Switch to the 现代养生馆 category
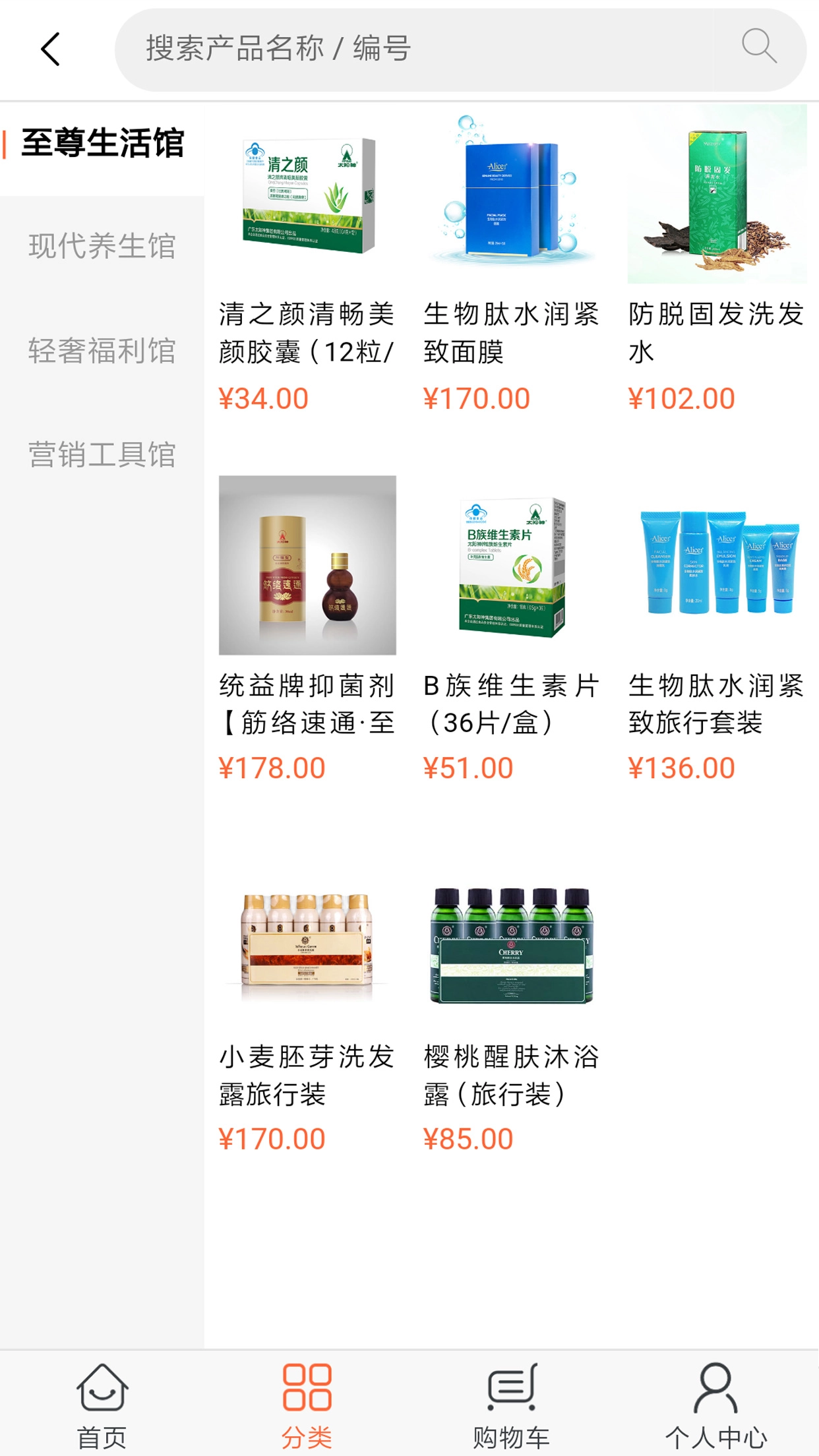The image size is (819, 1456). point(102,246)
